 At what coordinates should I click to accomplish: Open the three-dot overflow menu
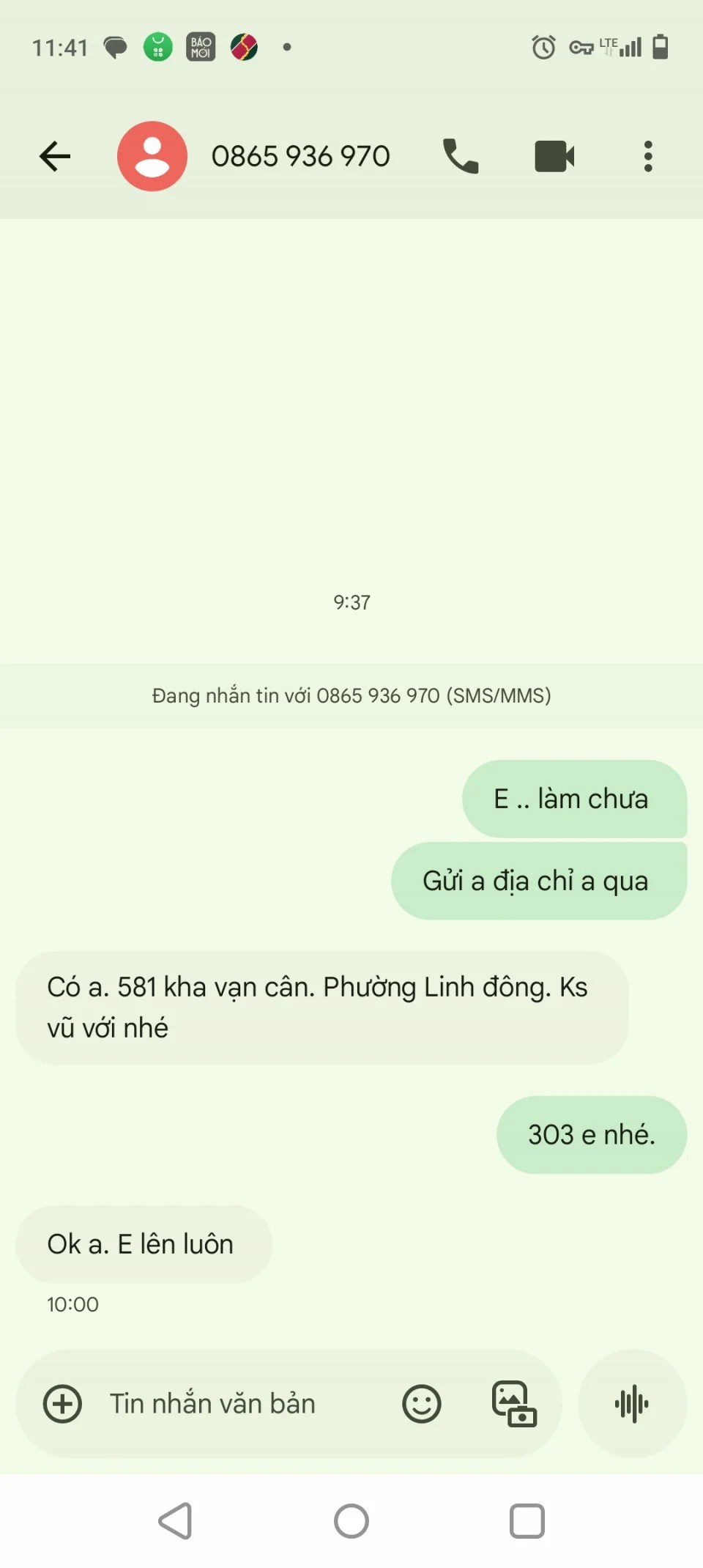point(648,156)
